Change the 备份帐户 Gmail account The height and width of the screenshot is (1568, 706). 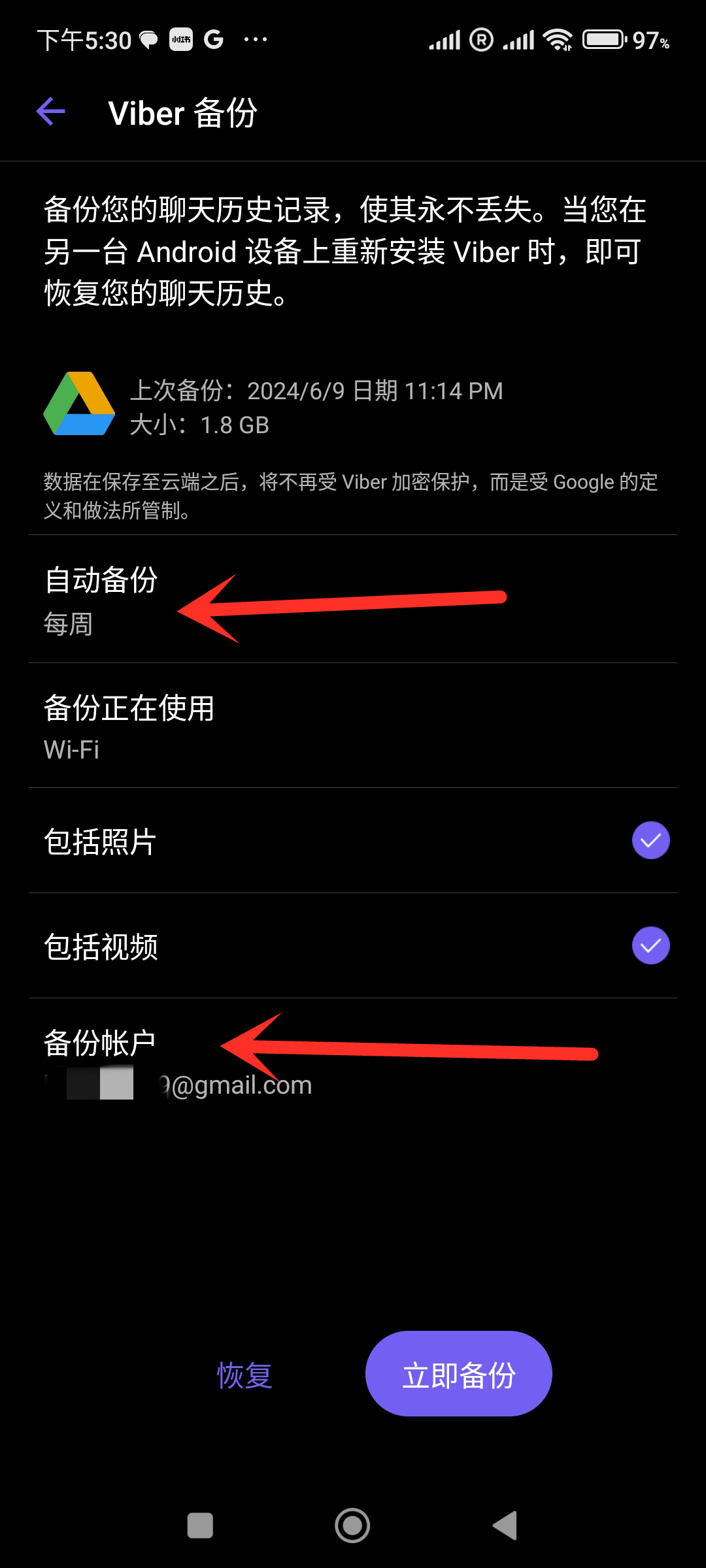click(x=353, y=1062)
